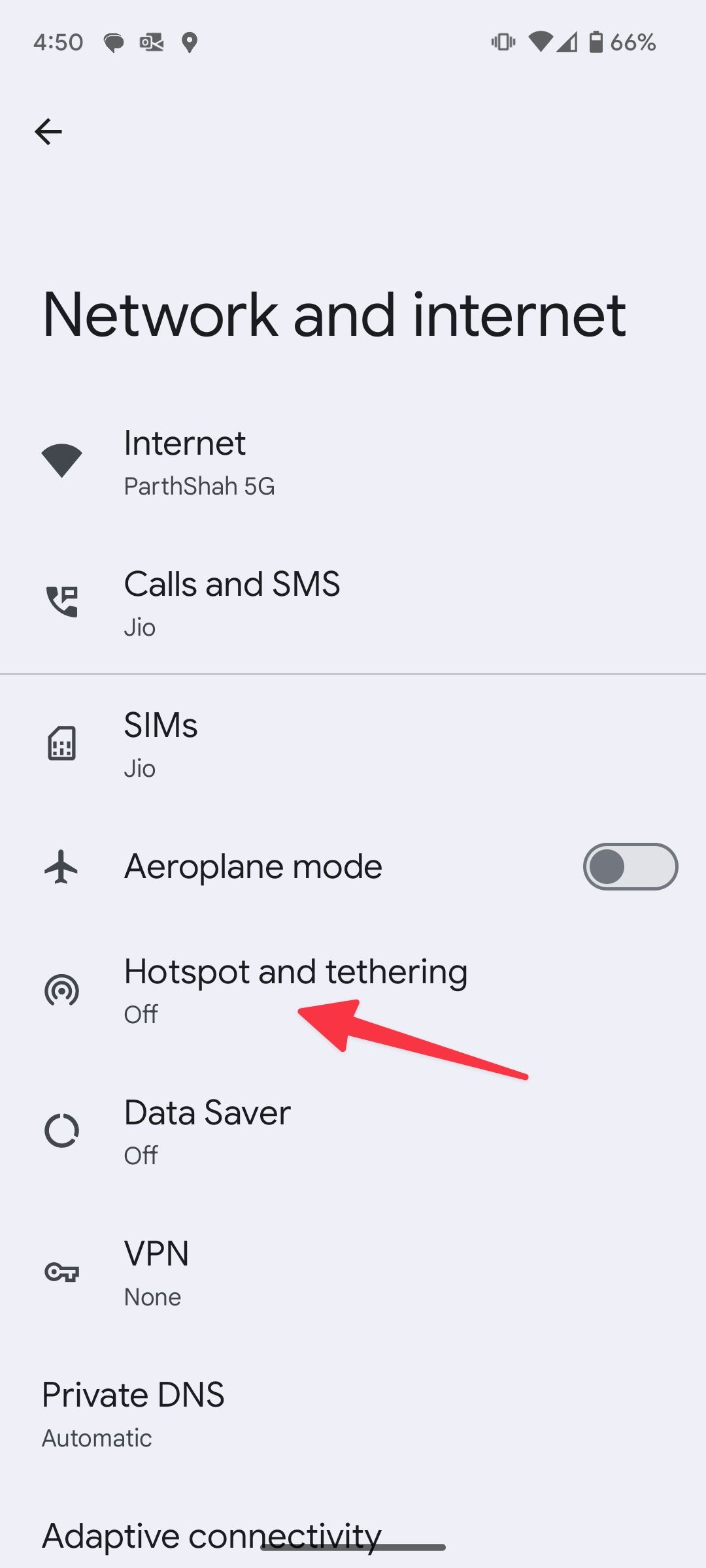Go back using the arrow icon
Screen dimensions: 706x1568
click(48, 132)
